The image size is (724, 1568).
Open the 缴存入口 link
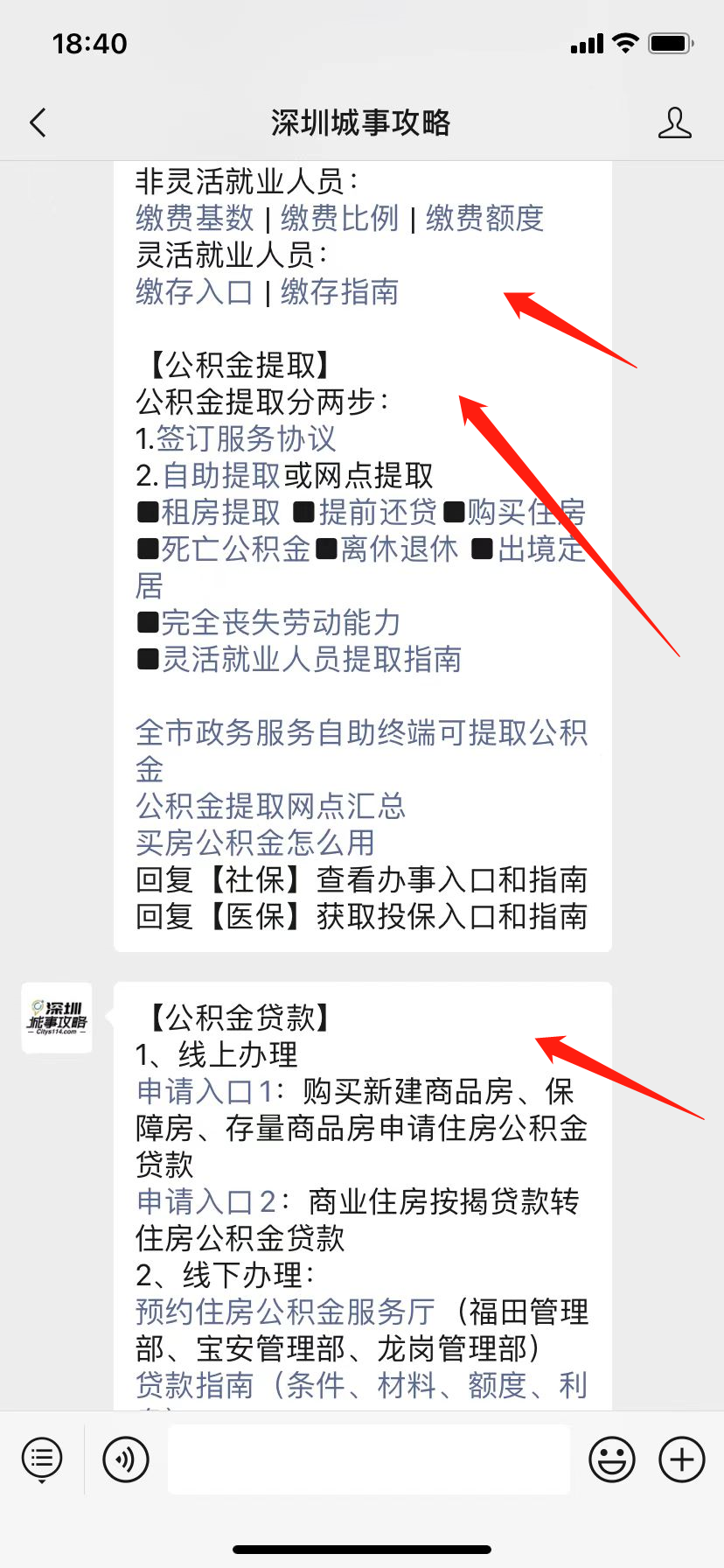tap(192, 293)
